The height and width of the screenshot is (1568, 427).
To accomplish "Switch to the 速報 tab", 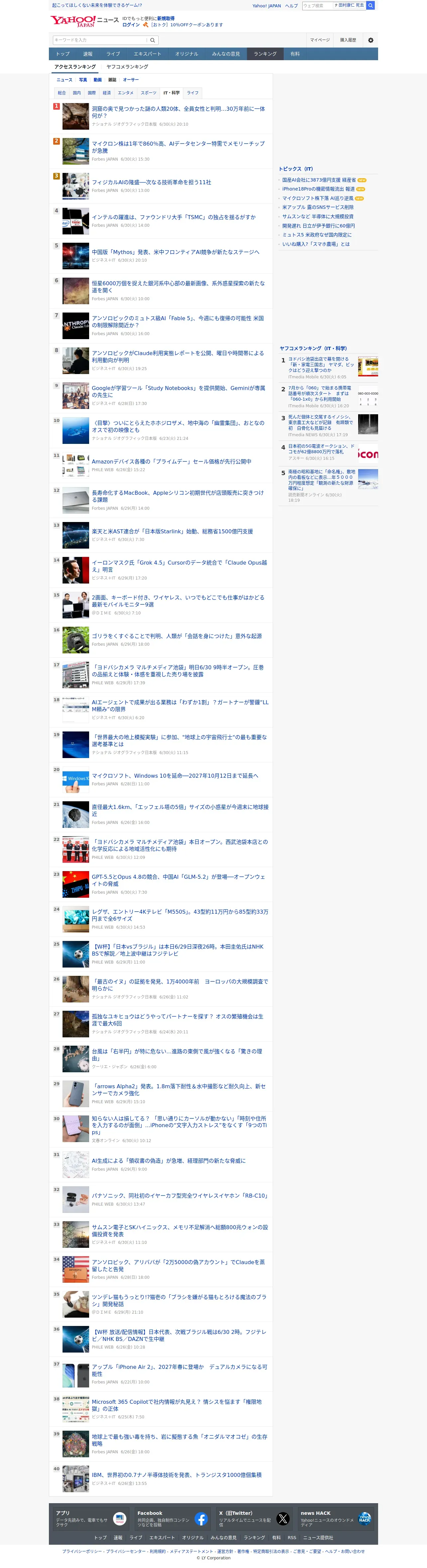I will pyautogui.click(x=88, y=54).
